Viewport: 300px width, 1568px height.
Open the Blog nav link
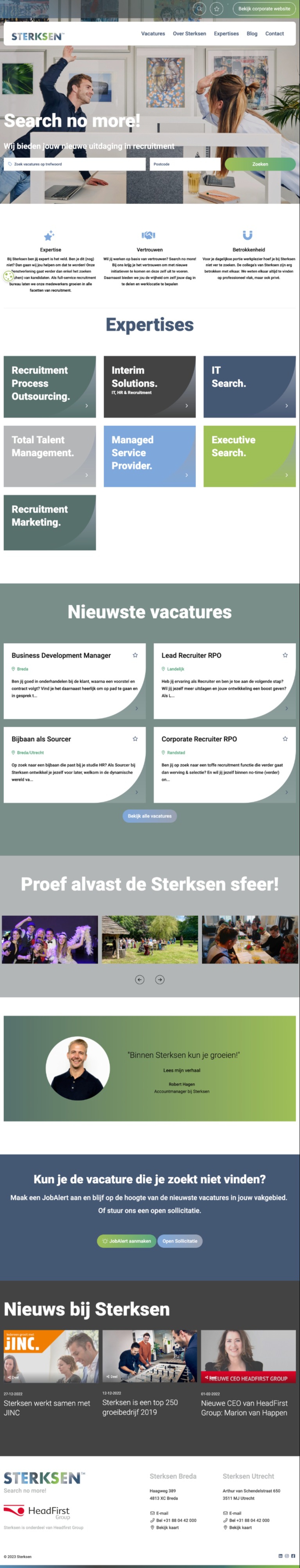tap(252, 34)
